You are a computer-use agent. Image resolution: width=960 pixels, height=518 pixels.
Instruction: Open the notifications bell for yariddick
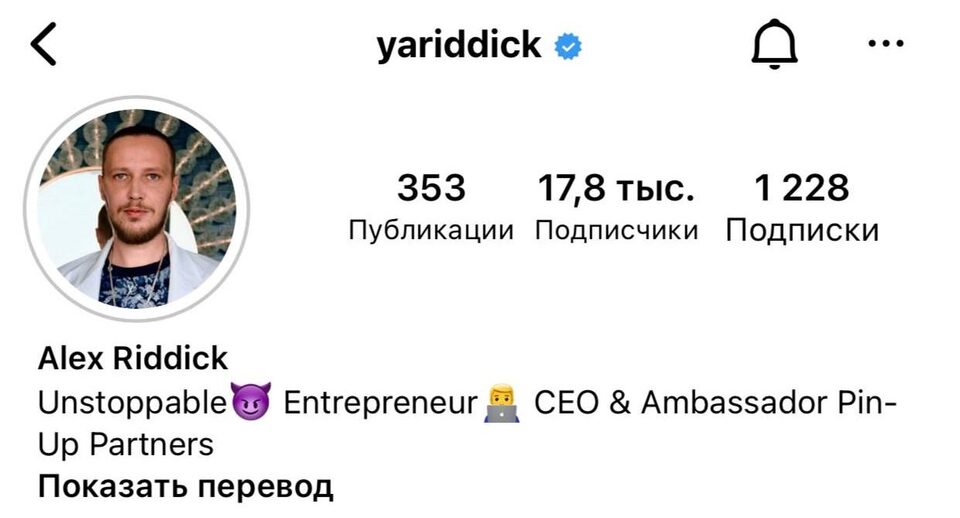coord(774,46)
